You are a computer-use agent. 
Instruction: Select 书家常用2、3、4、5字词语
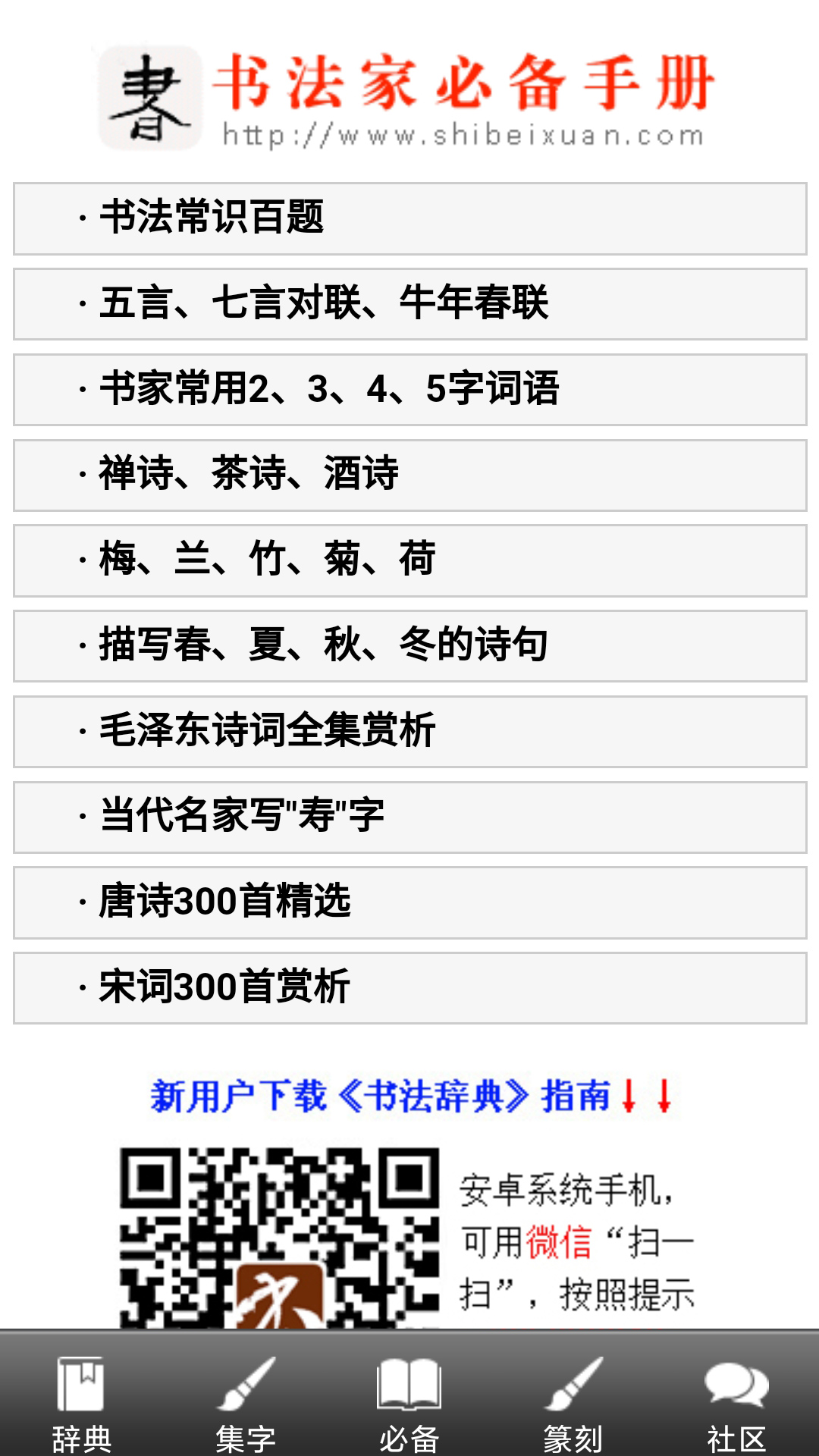(409, 390)
